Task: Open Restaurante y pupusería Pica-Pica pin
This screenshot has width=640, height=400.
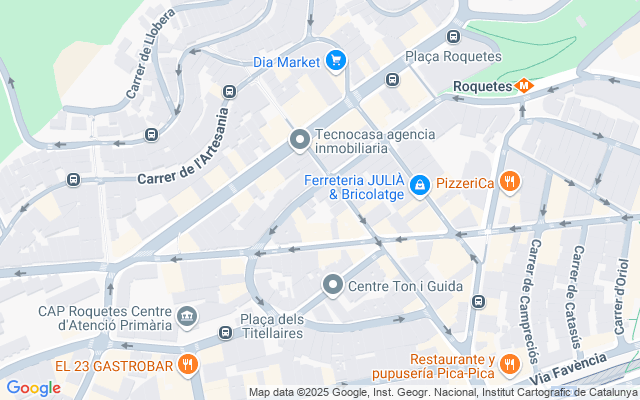Action: pos(509,364)
